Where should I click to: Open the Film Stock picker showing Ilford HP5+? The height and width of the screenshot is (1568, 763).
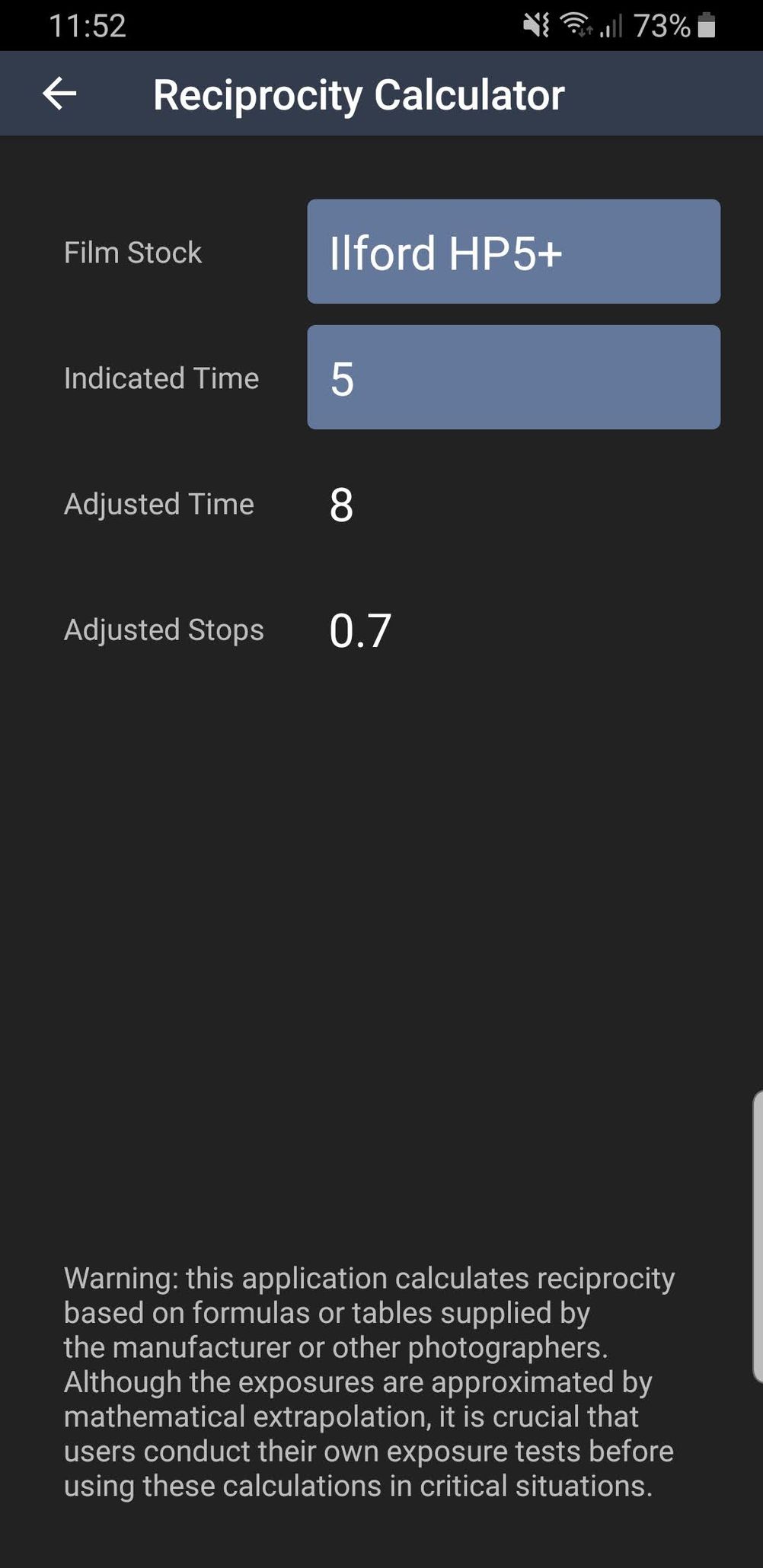513,252
